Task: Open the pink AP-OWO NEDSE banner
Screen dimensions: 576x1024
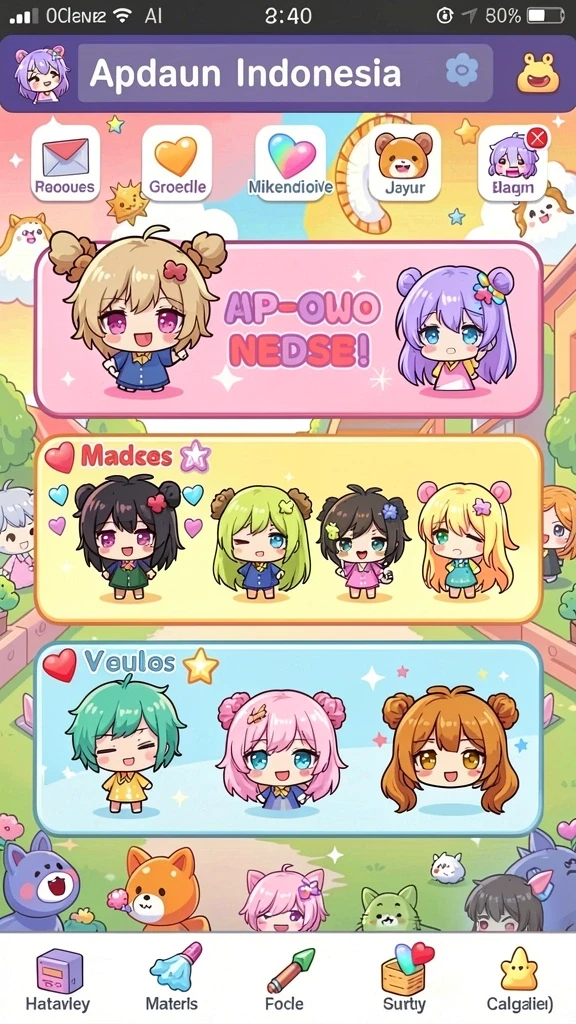Action: pyautogui.click(x=289, y=330)
